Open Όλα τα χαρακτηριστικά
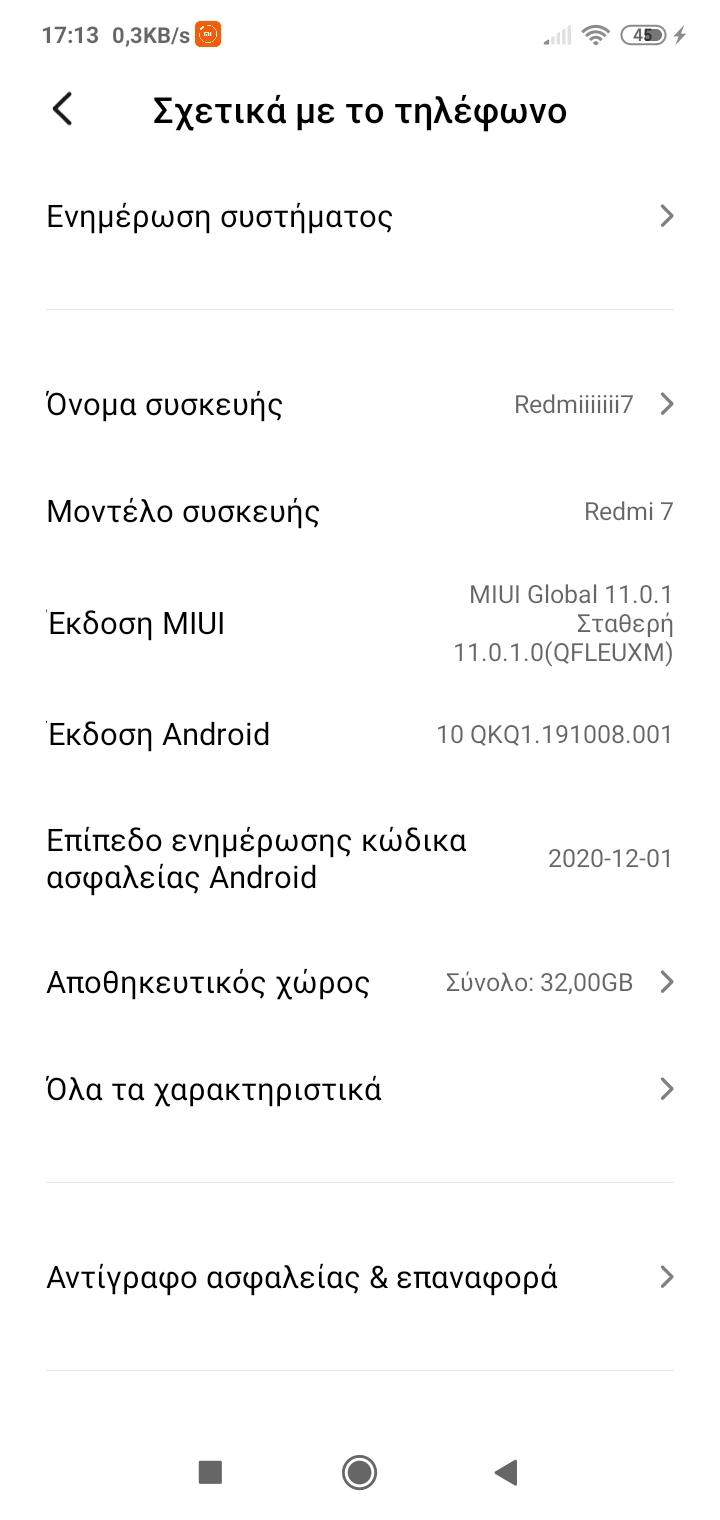The height and width of the screenshot is (1520, 720). [x=360, y=1089]
